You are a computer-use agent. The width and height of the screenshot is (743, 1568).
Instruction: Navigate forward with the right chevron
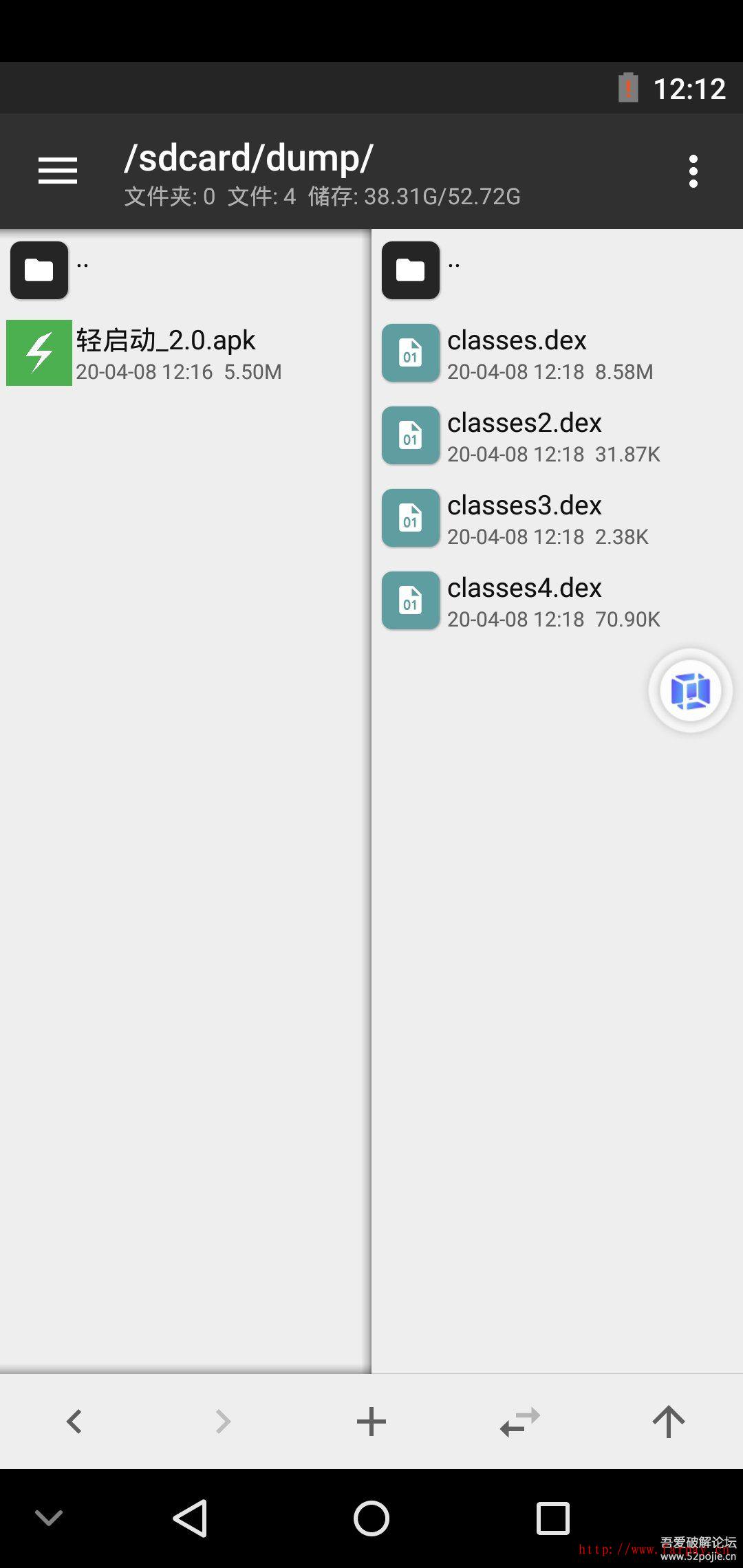(x=223, y=1421)
